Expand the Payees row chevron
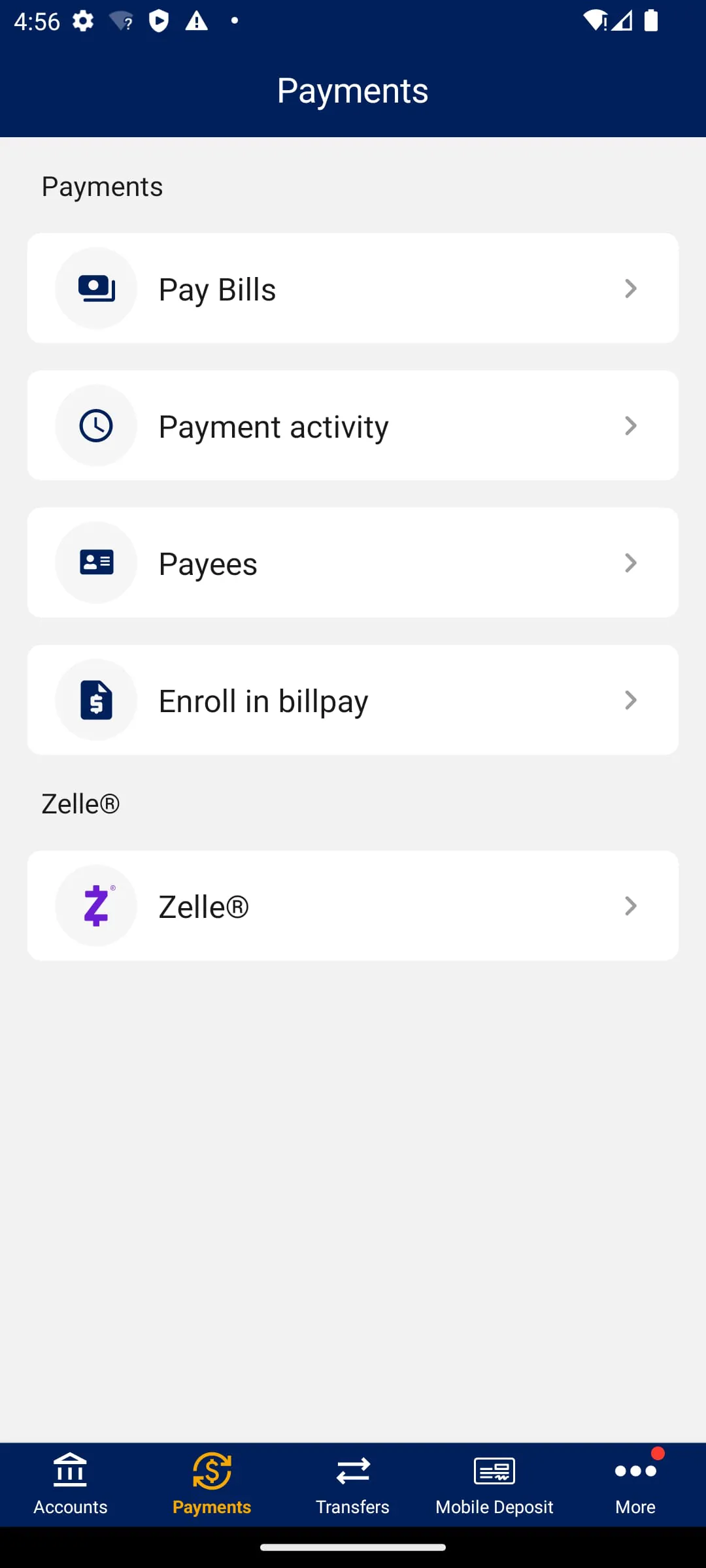 coord(630,562)
